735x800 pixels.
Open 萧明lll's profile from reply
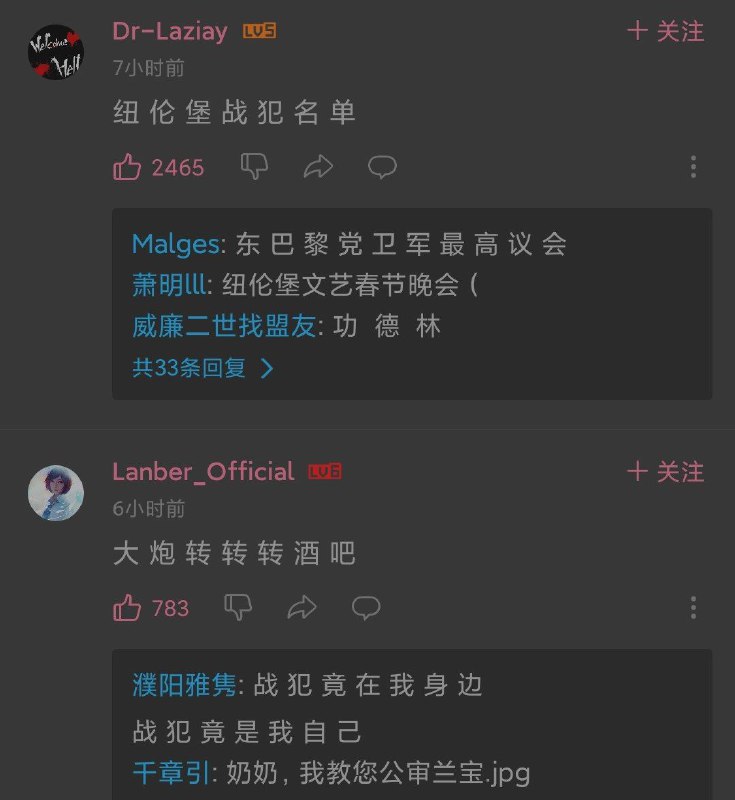click(x=169, y=285)
